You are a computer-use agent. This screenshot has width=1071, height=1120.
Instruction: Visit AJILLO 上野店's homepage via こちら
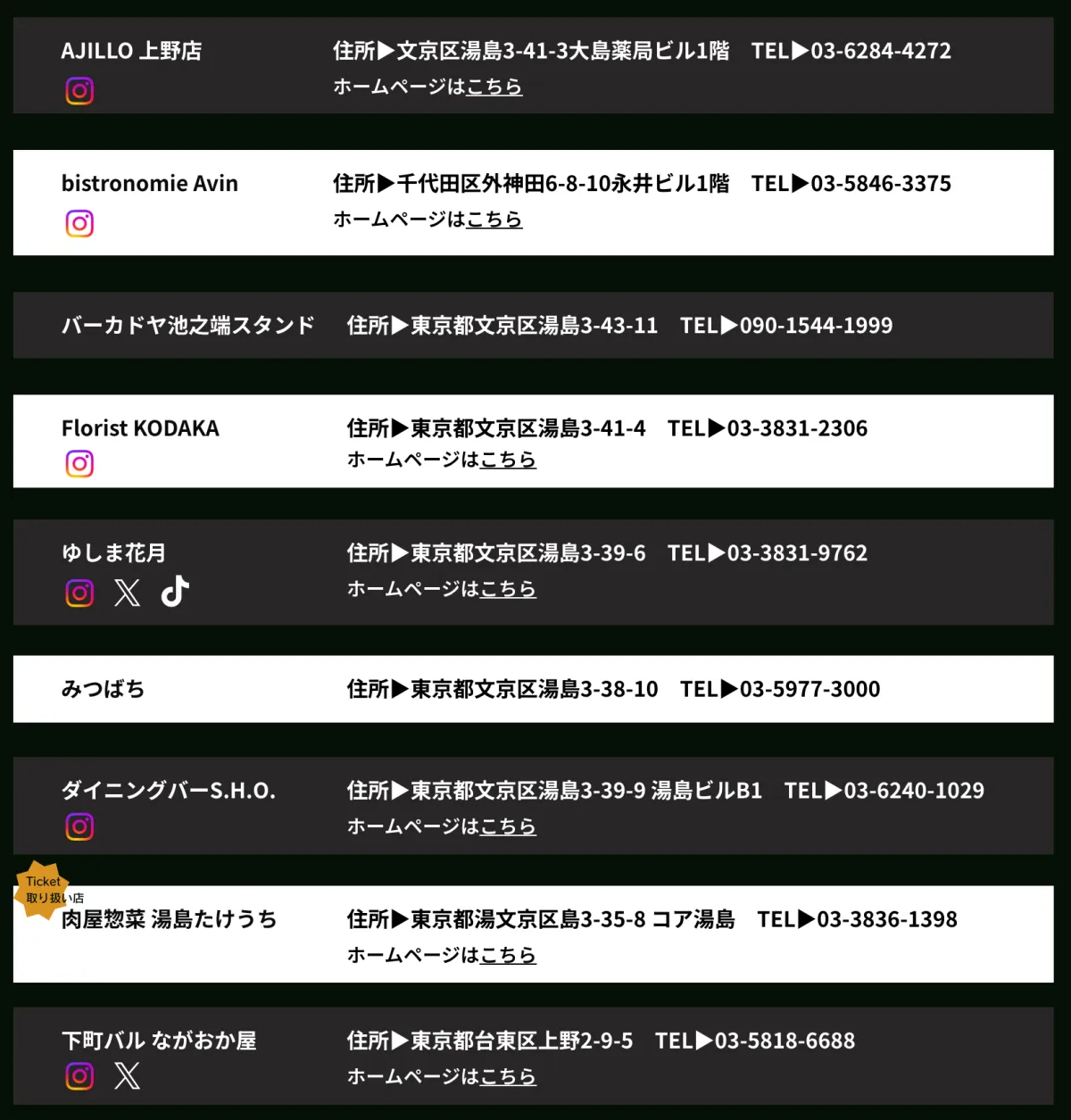coord(494,87)
